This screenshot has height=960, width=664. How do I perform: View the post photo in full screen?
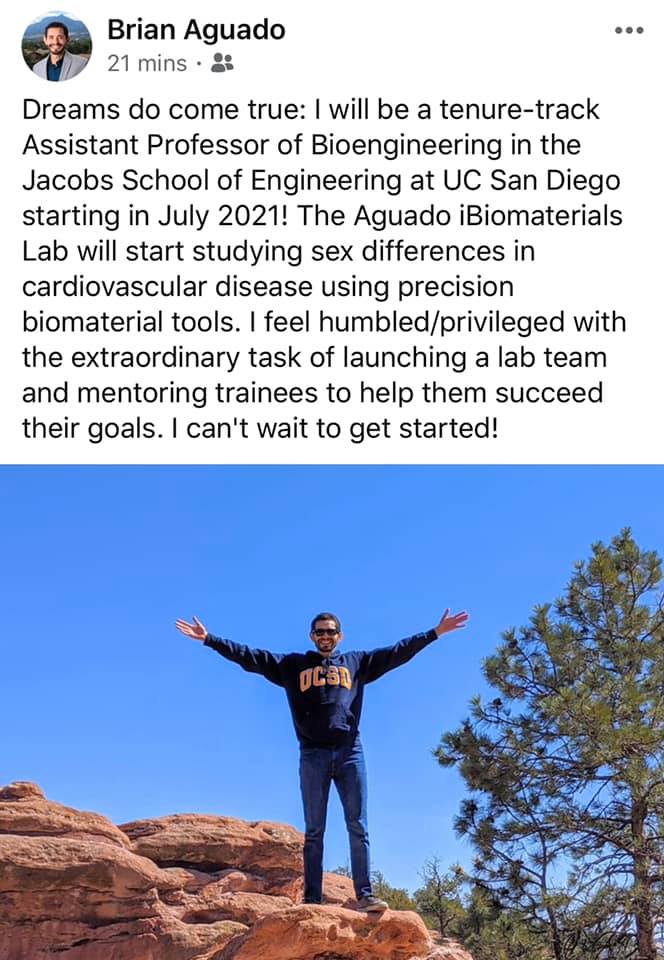tap(332, 712)
